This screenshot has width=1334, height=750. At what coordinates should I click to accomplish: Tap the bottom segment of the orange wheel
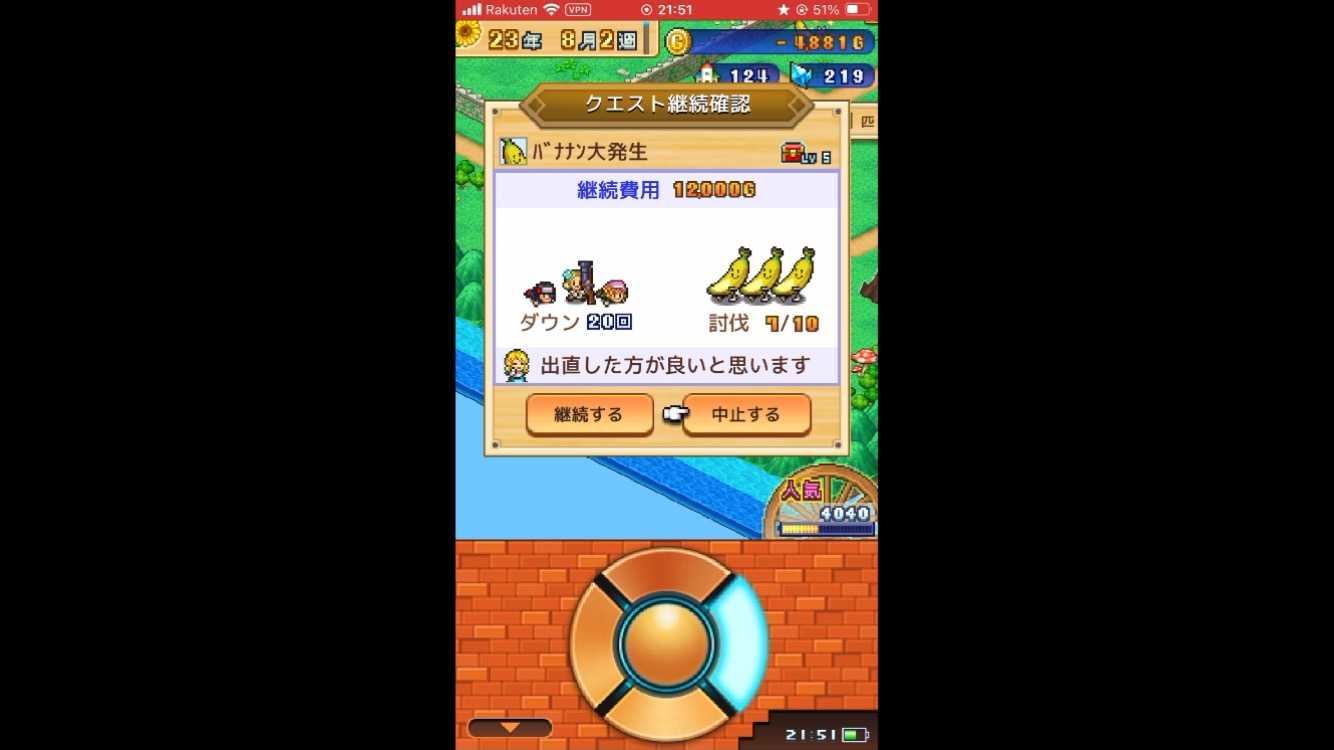tap(666, 713)
